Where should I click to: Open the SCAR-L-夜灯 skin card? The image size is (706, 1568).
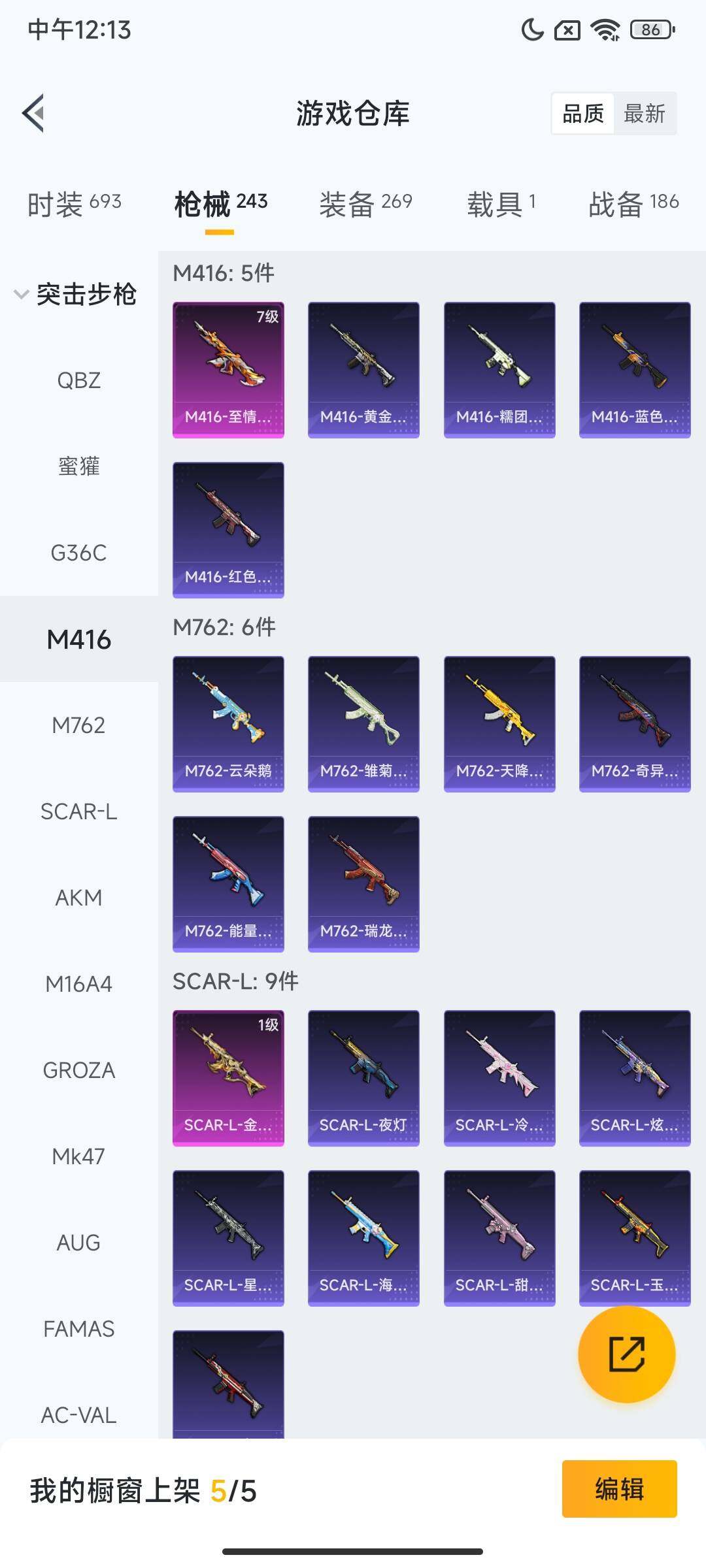[363, 1077]
